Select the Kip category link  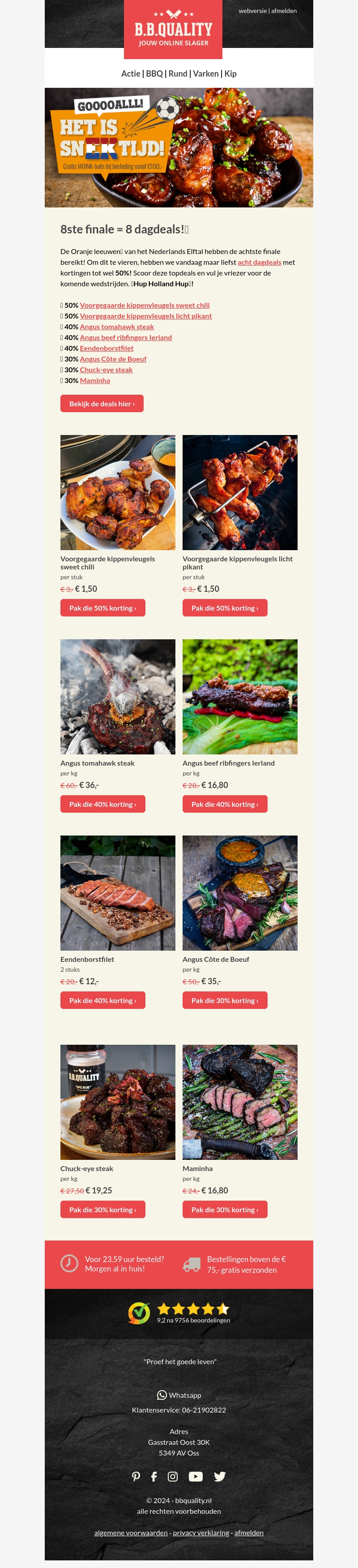tap(230, 73)
